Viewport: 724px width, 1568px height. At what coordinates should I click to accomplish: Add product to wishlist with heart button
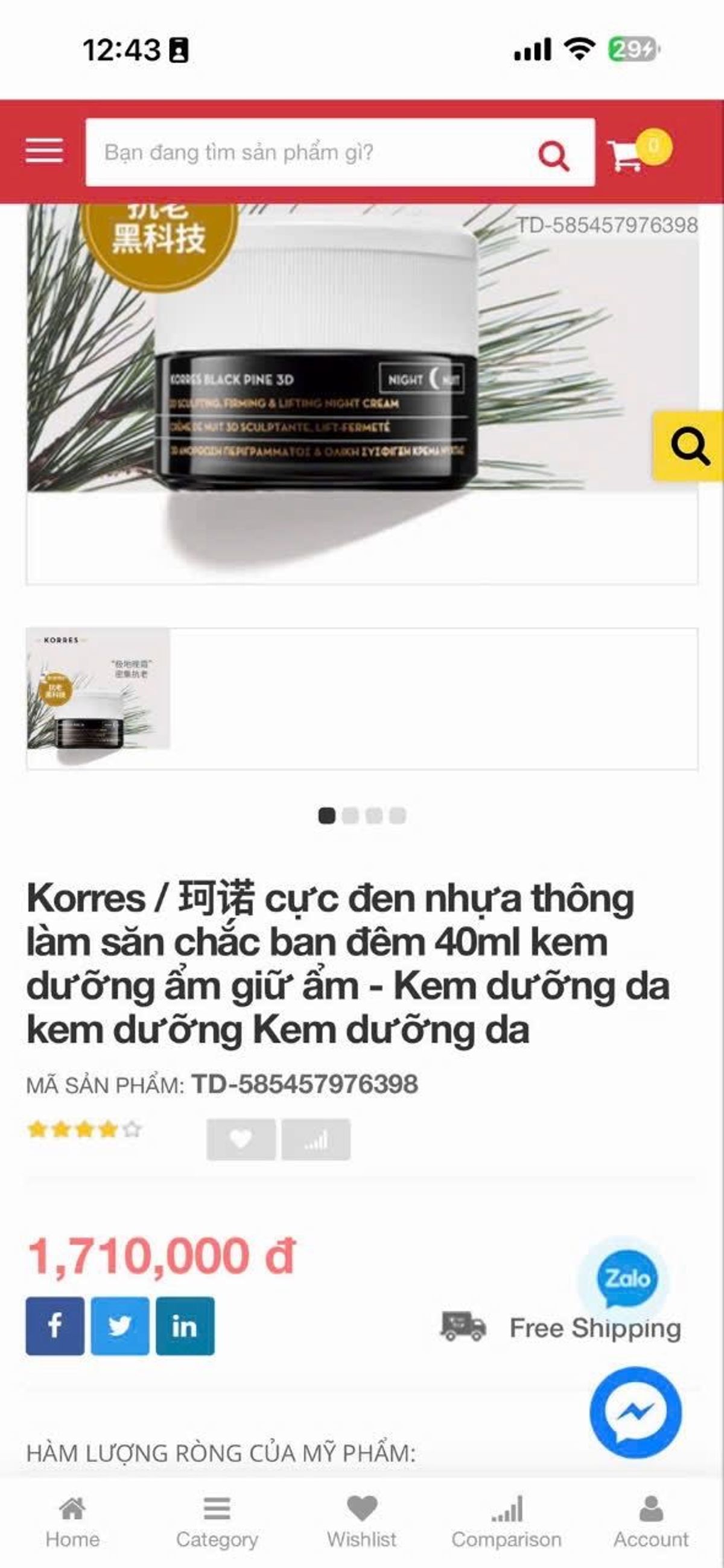pos(241,1139)
